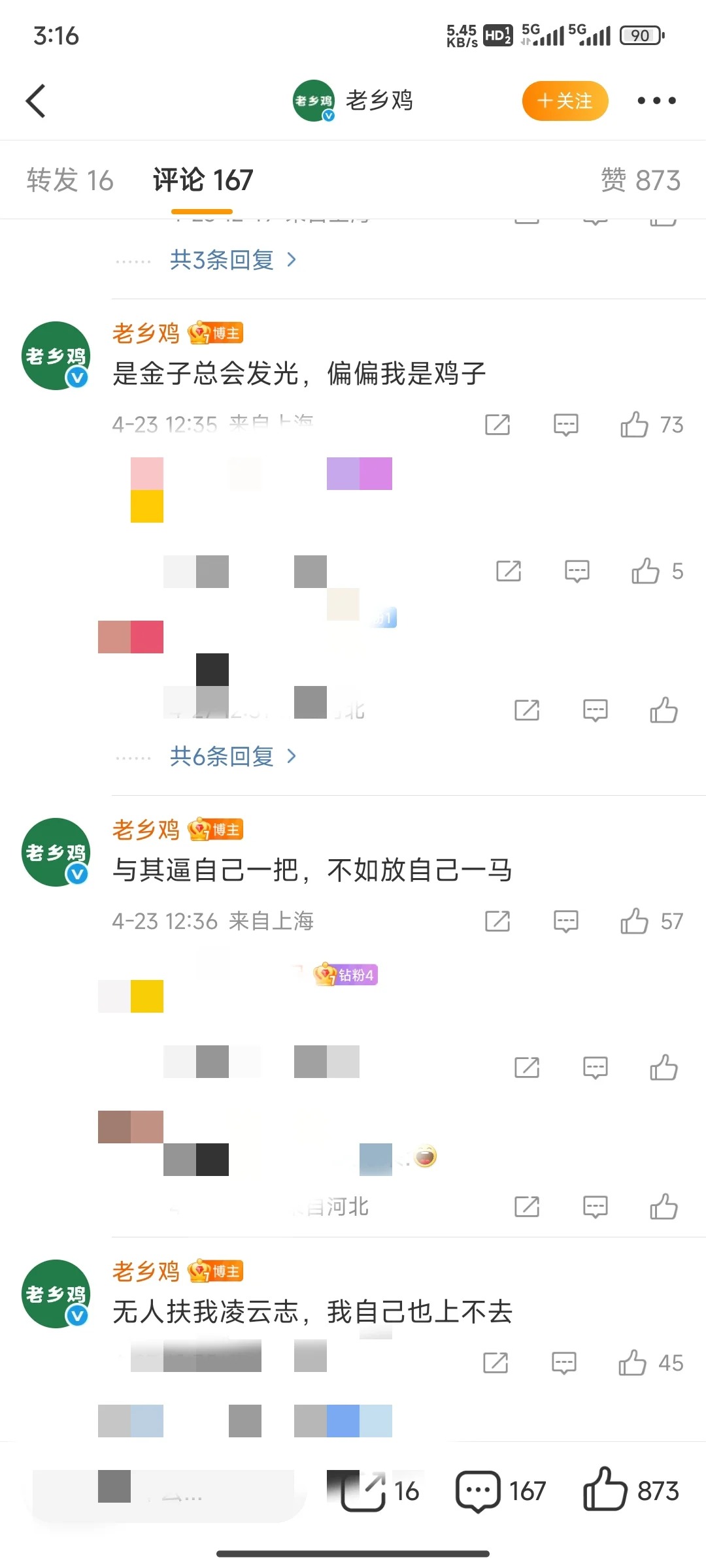This screenshot has width=706, height=1568.
Task: Reply to comment 无人扶我凌云志，我自己也上不去
Action: coord(563,1363)
